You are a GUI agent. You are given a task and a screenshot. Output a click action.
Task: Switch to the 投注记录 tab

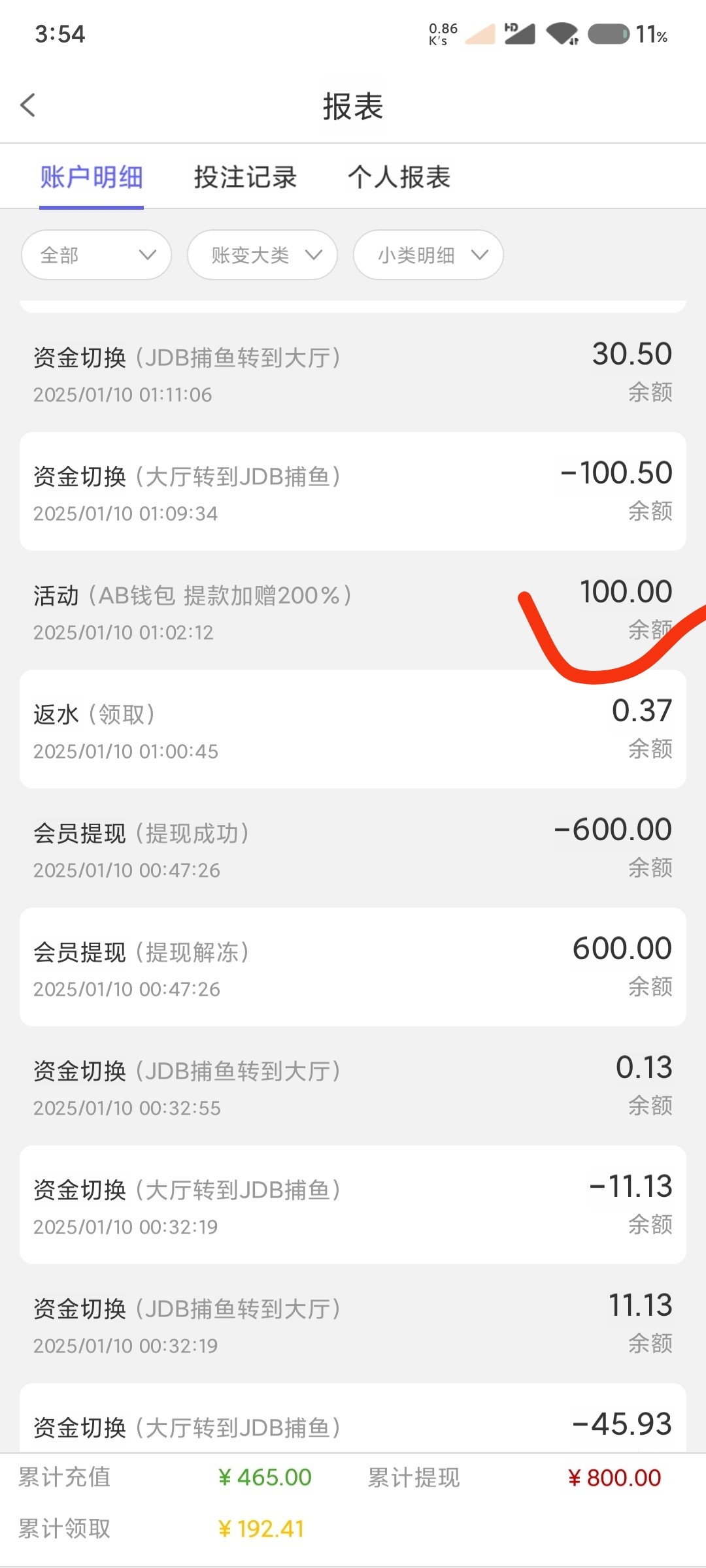245,177
